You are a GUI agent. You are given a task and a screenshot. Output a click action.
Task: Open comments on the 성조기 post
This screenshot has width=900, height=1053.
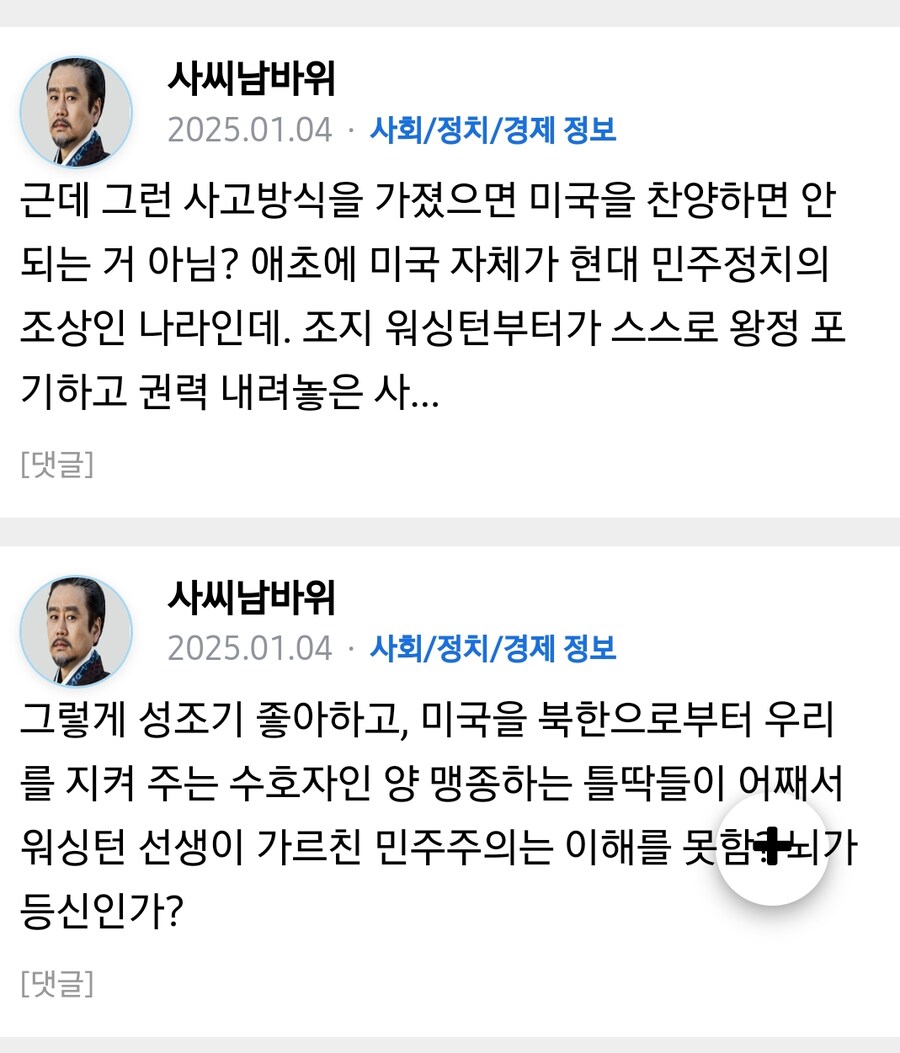(x=57, y=984)
